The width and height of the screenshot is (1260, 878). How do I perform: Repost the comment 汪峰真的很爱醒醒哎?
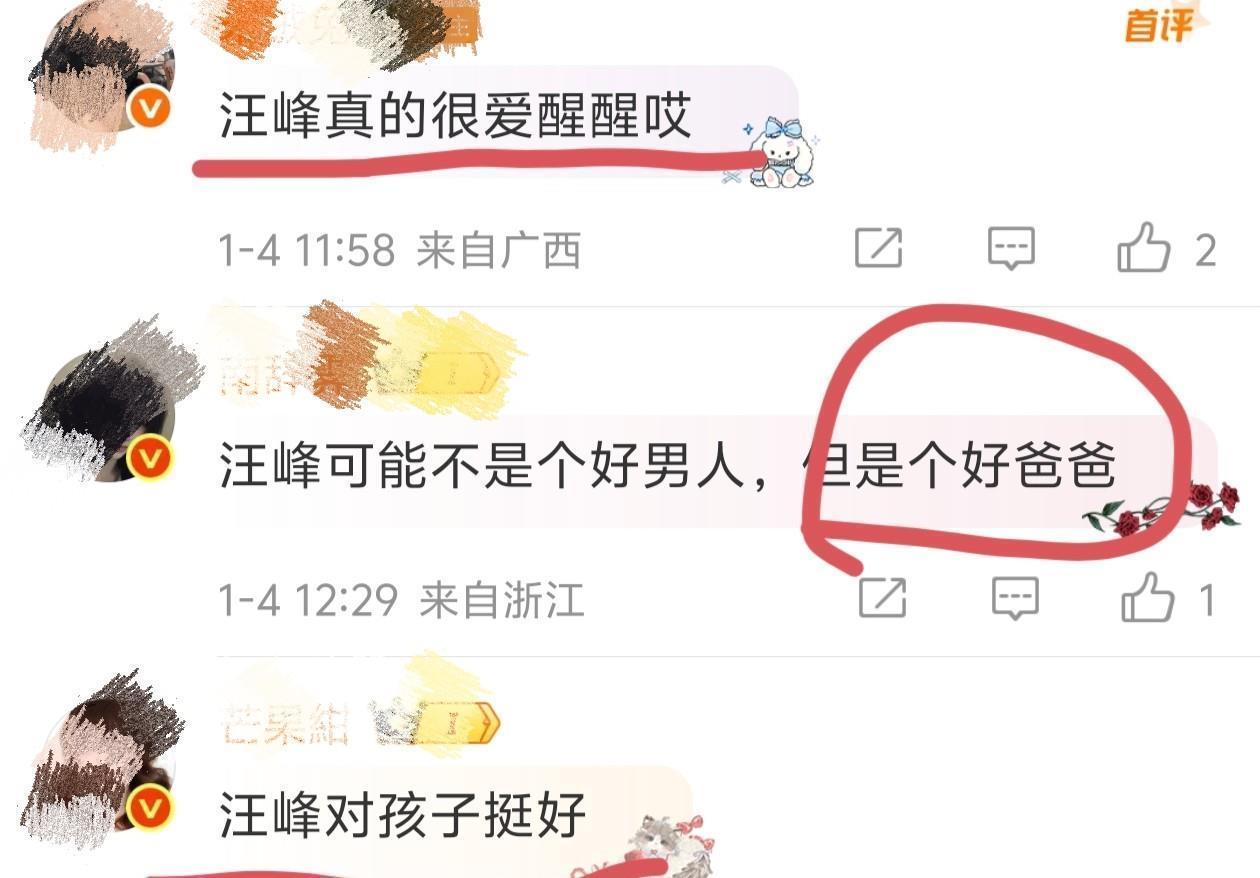click(879, 247)
